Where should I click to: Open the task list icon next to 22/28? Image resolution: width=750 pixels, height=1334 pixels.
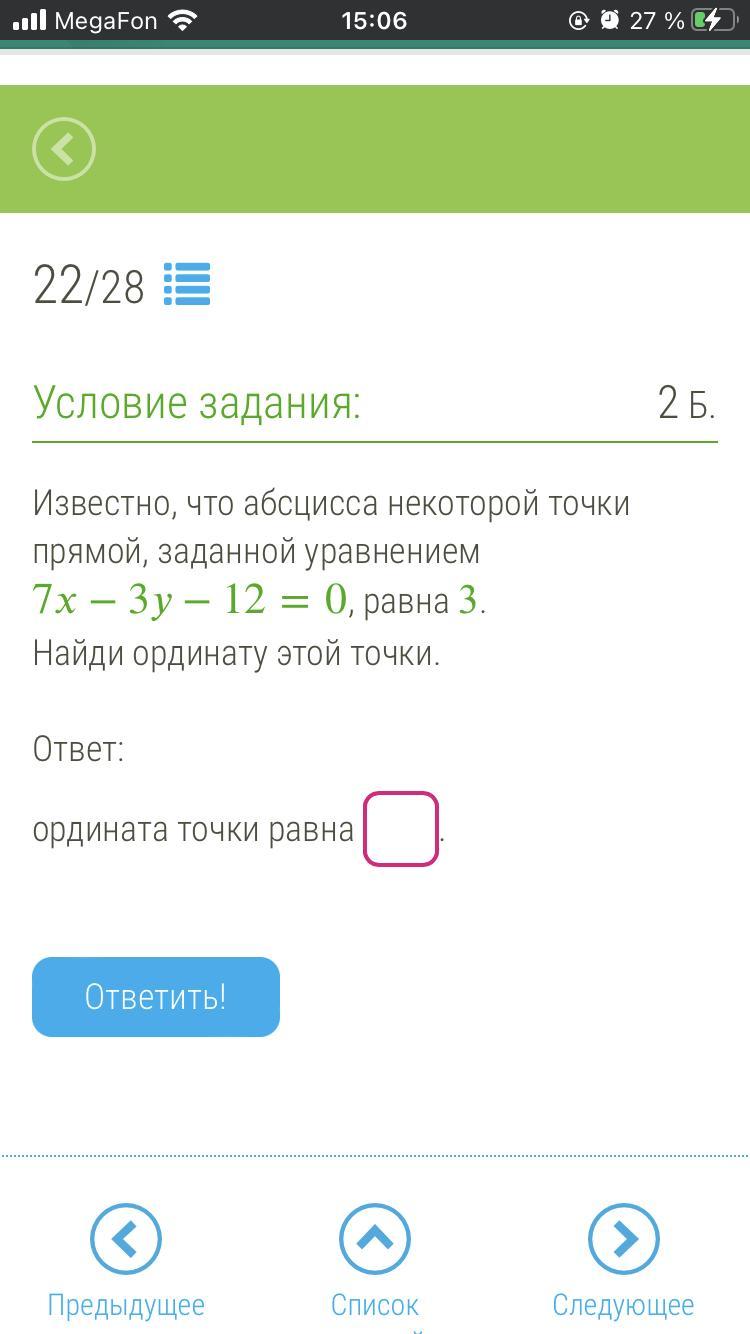coord(187,284)
